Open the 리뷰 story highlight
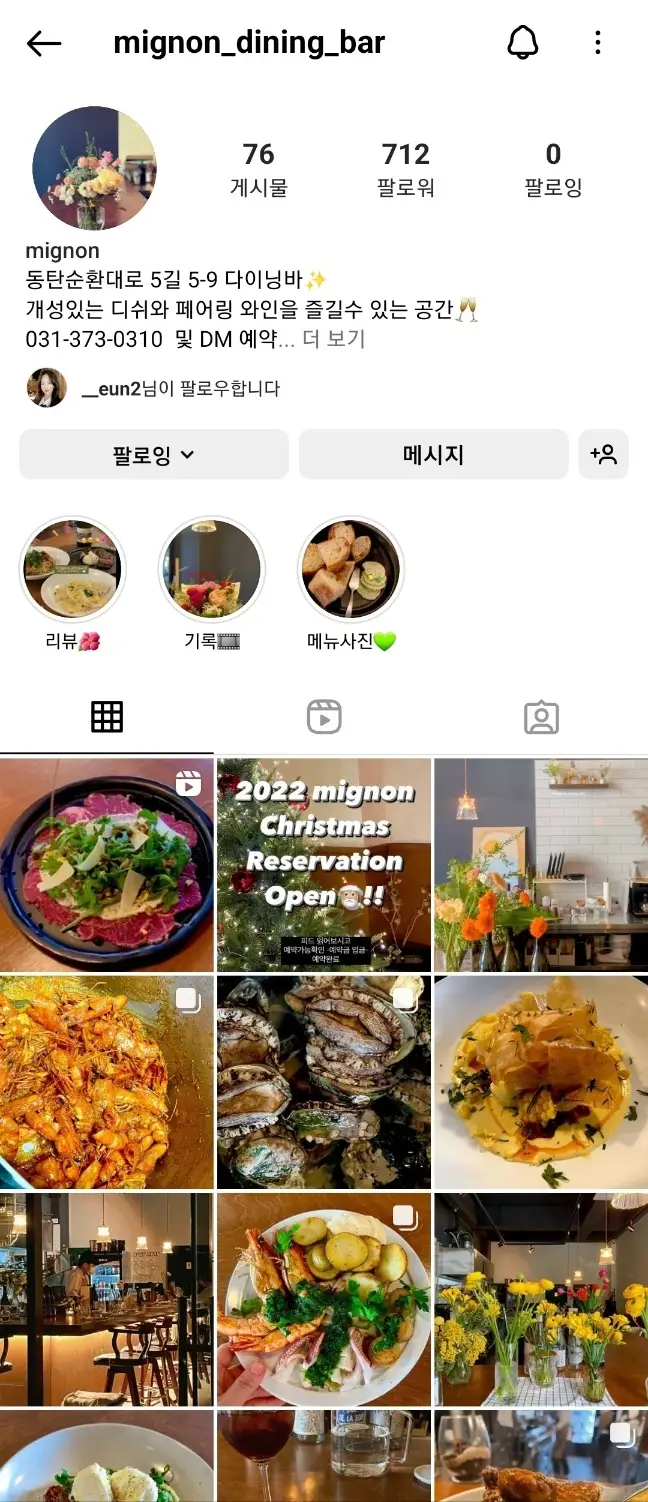 [72, 569]
